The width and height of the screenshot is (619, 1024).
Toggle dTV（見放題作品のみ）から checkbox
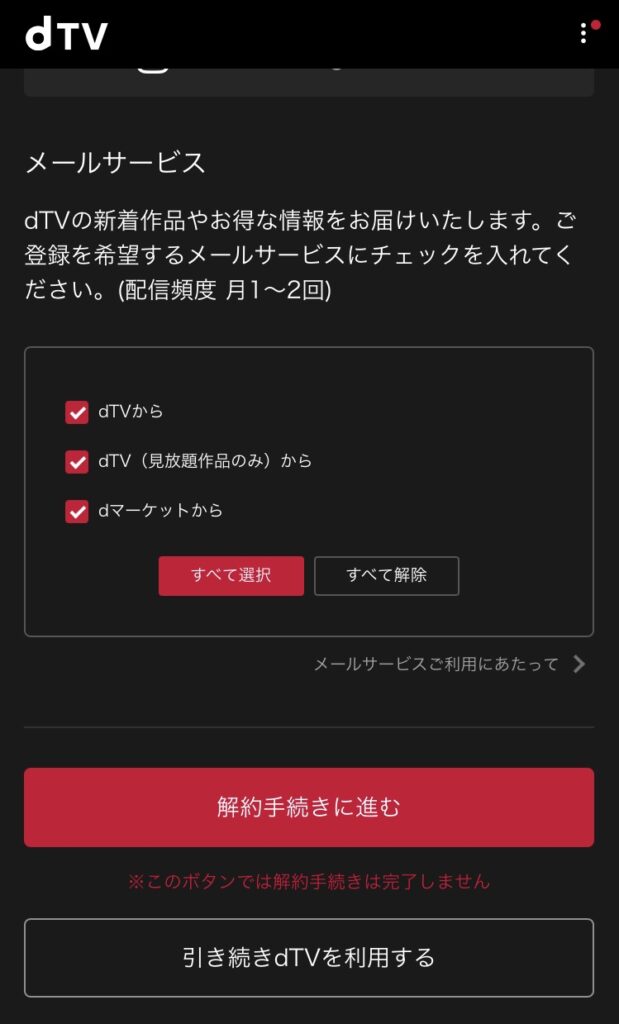pos(77,461)
